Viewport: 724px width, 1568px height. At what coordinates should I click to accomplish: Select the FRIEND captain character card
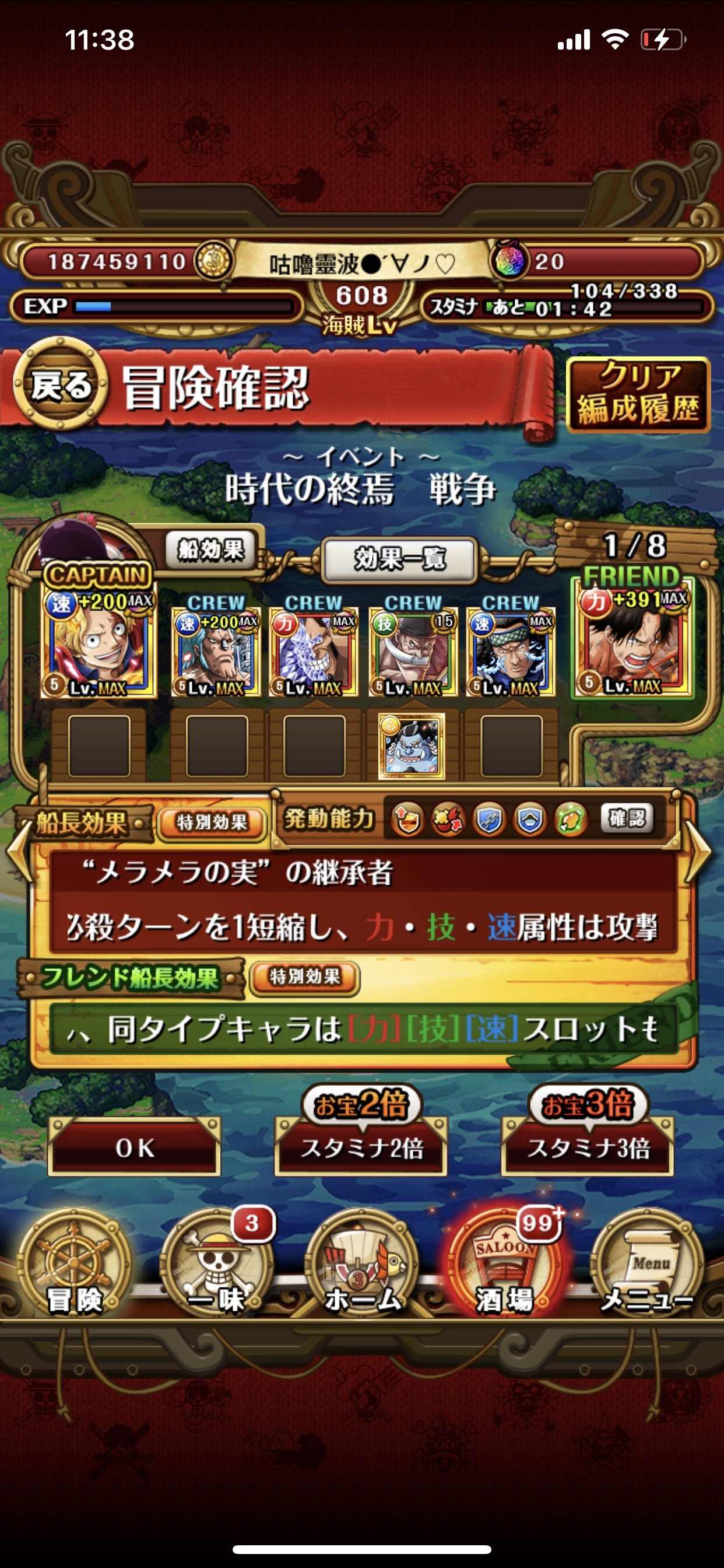tap(632, 640)
